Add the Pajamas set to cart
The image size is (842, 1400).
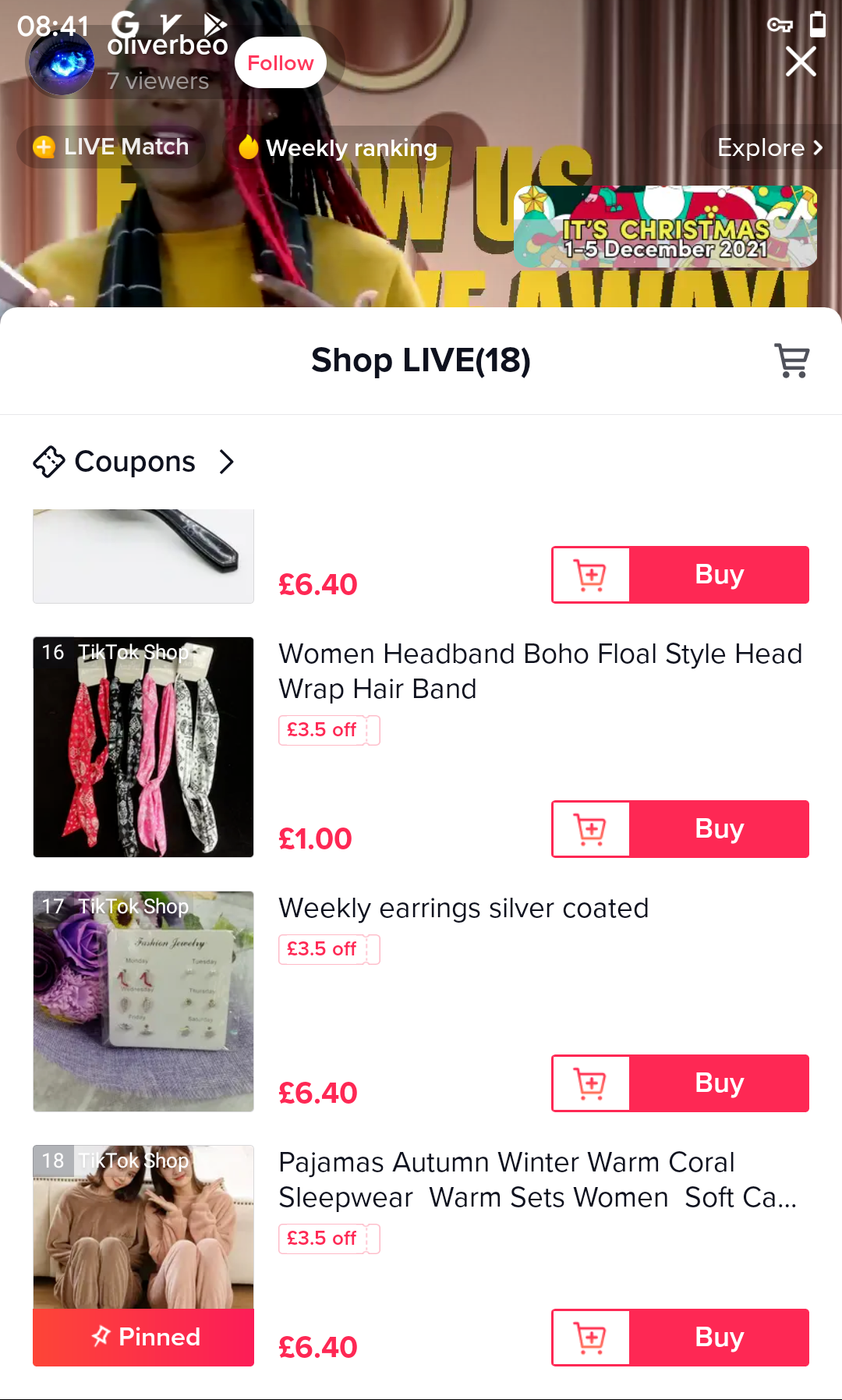click(x=591, y=1338)
